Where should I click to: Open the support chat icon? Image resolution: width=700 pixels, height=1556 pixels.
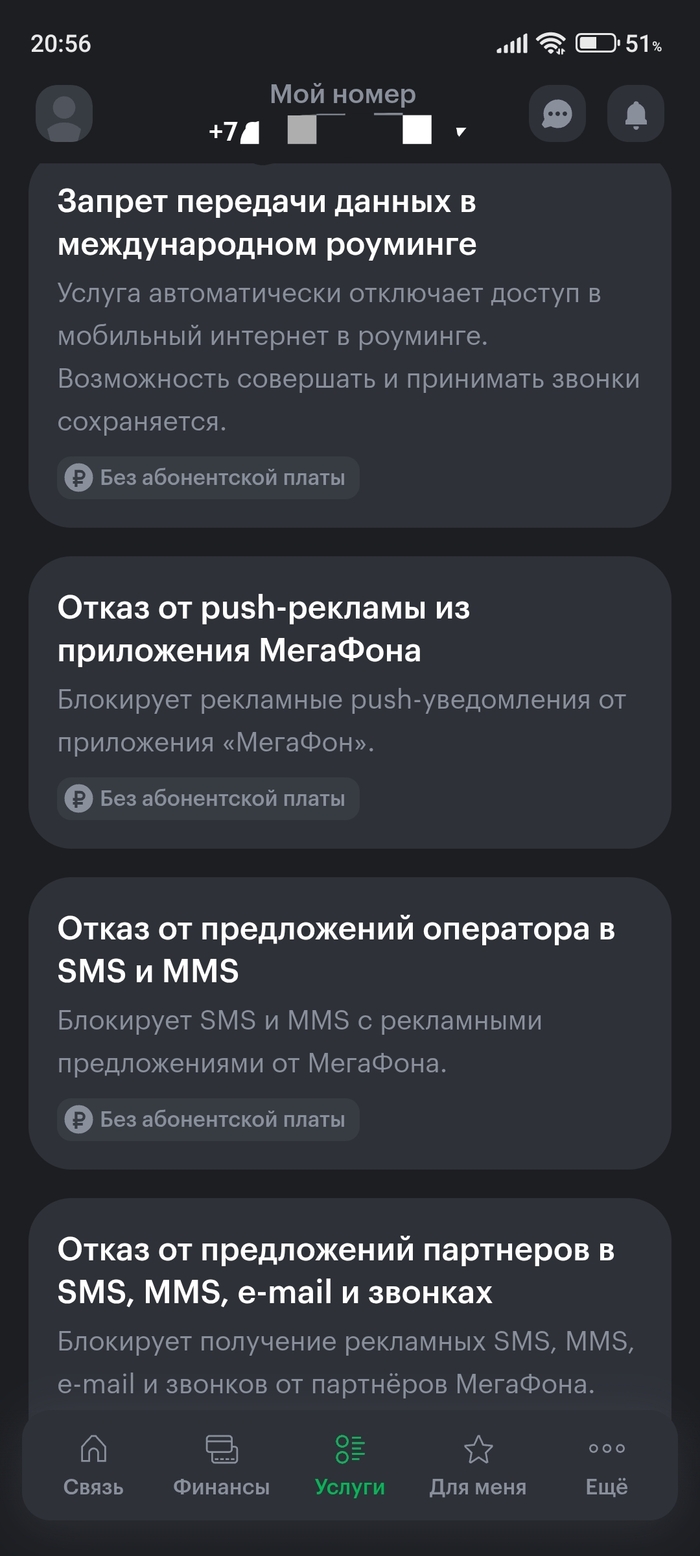point(557,114)
